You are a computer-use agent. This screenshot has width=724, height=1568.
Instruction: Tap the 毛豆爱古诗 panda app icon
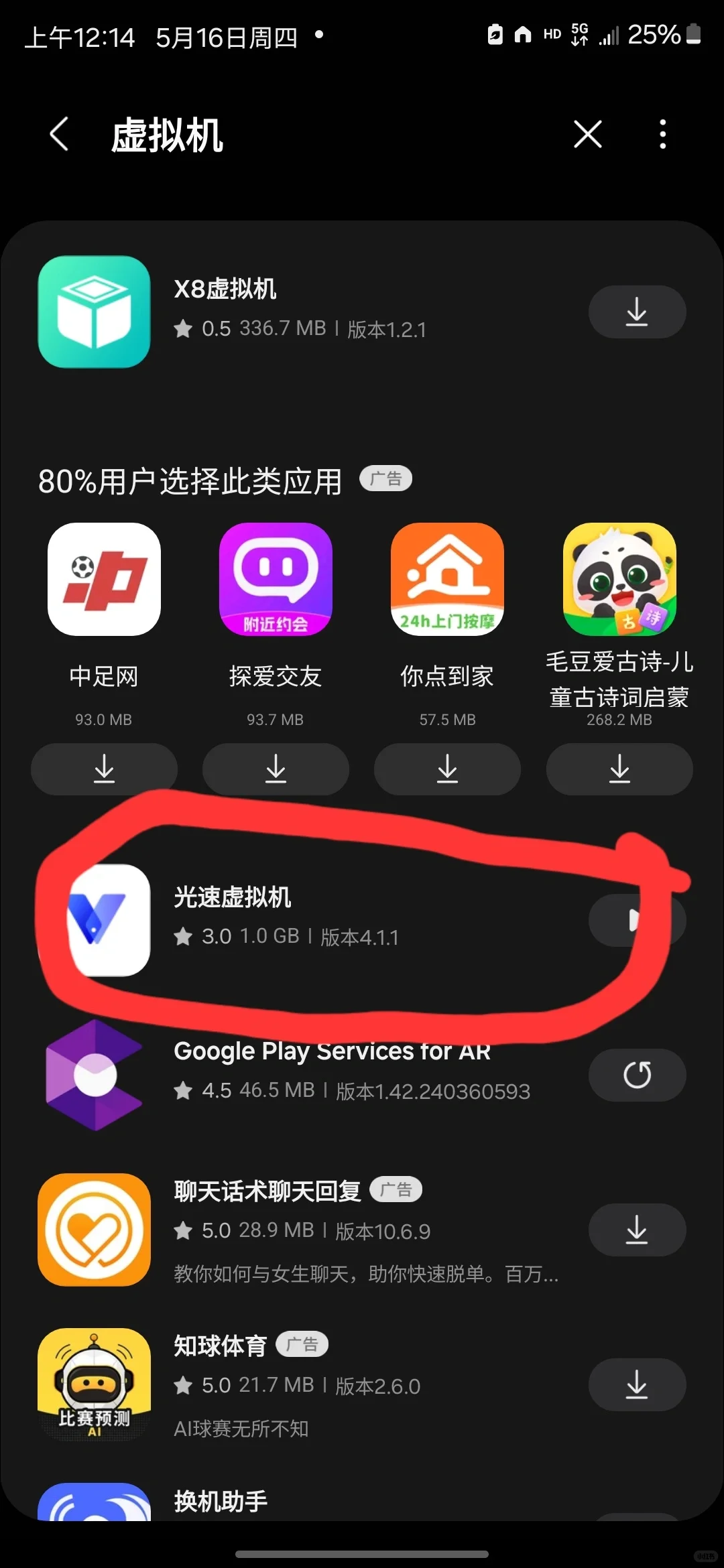click(619, 580)
